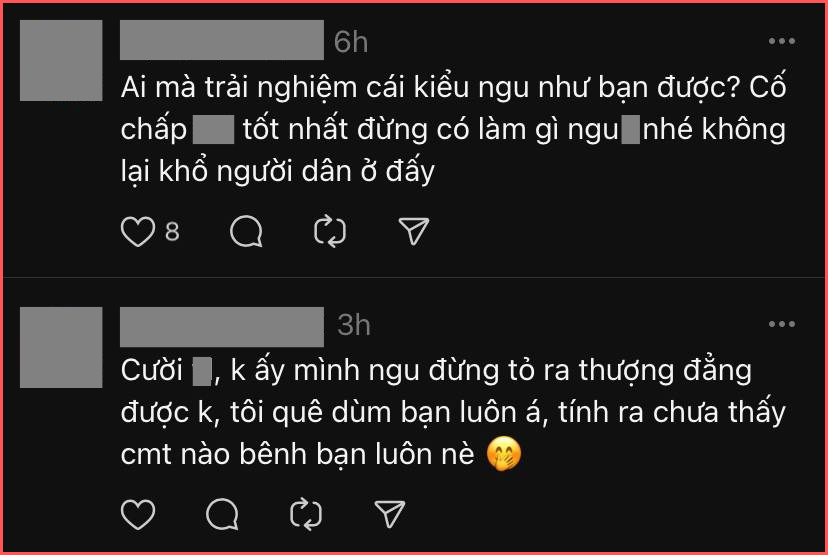The width and height of the screenshot is (828, 555).
Task: Like the comment posted 3h ago
Action: point(135,515)
